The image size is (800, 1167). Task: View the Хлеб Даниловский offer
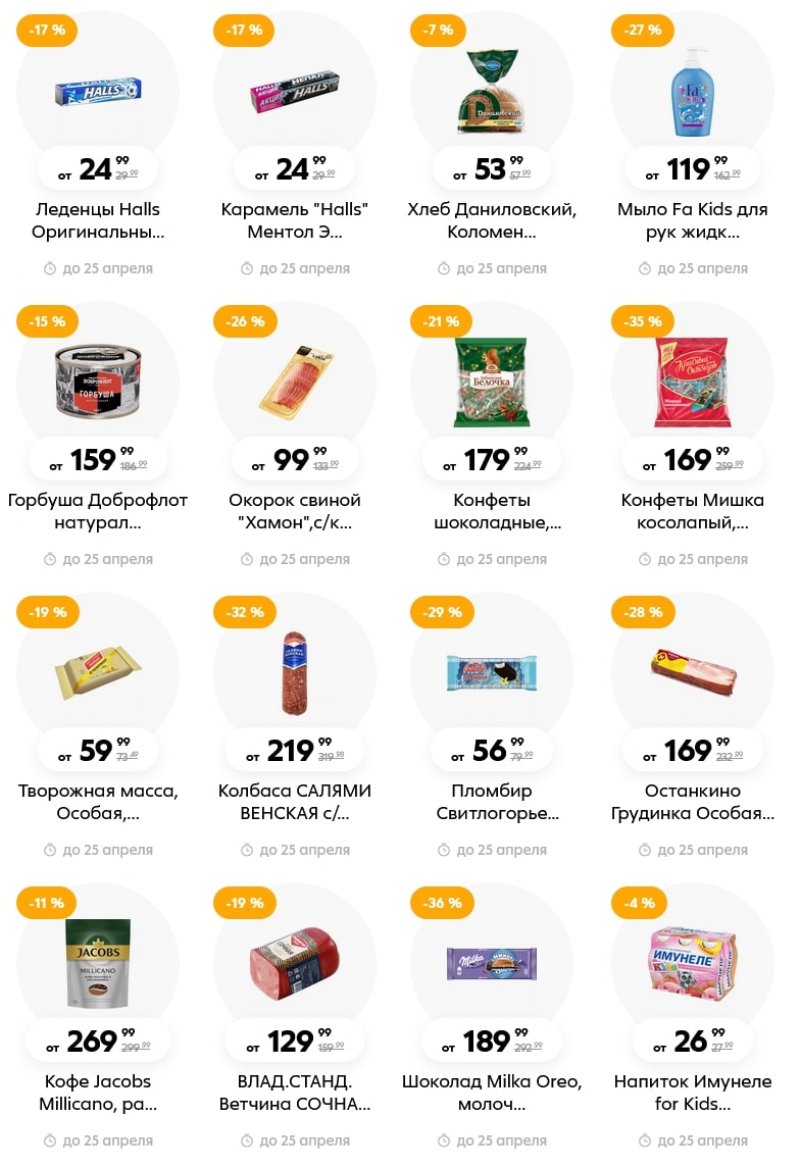tap(492, 95)
